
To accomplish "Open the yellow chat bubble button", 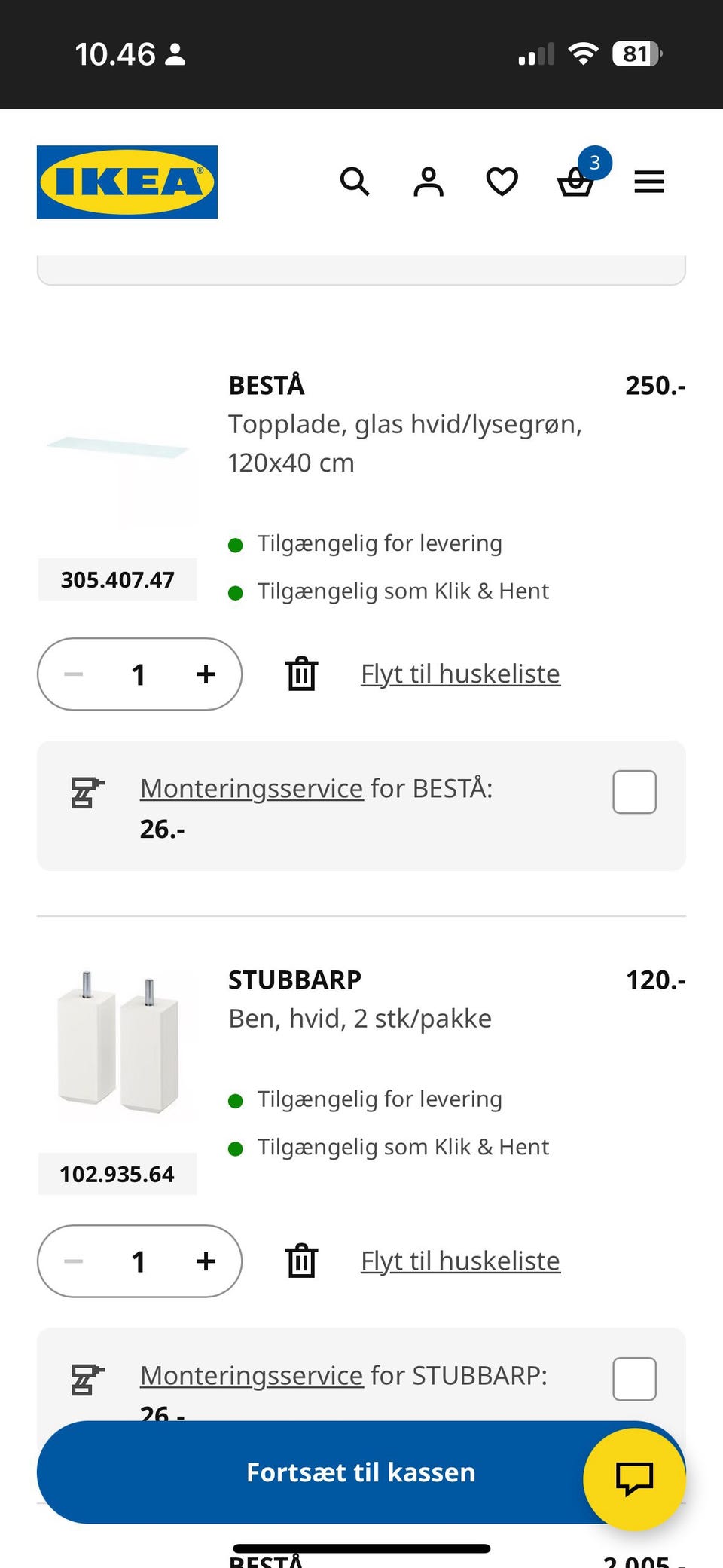I will point(634,1478).
